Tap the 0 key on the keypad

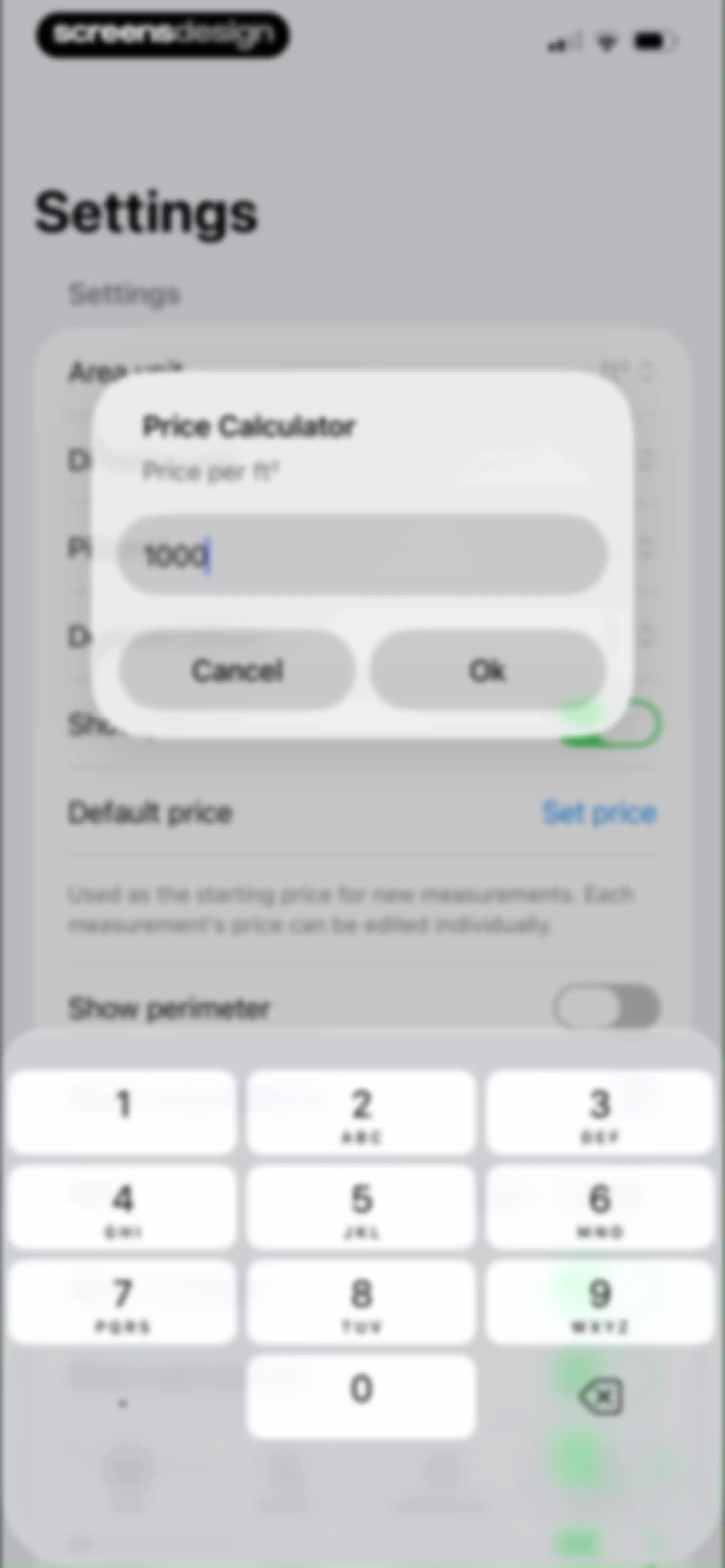(361, 1396)
